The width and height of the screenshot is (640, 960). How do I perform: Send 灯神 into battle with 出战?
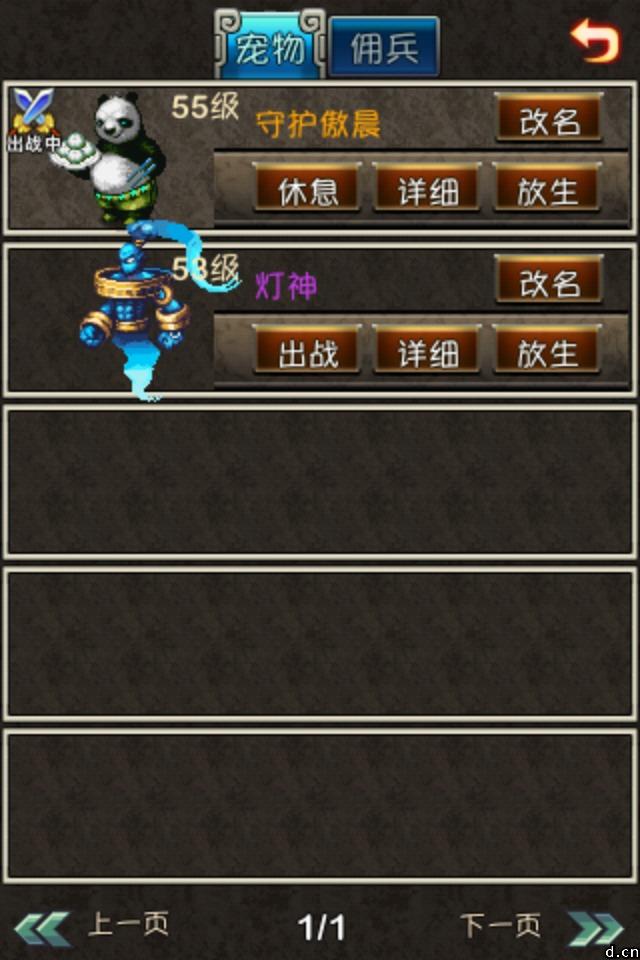coord(307,351)
